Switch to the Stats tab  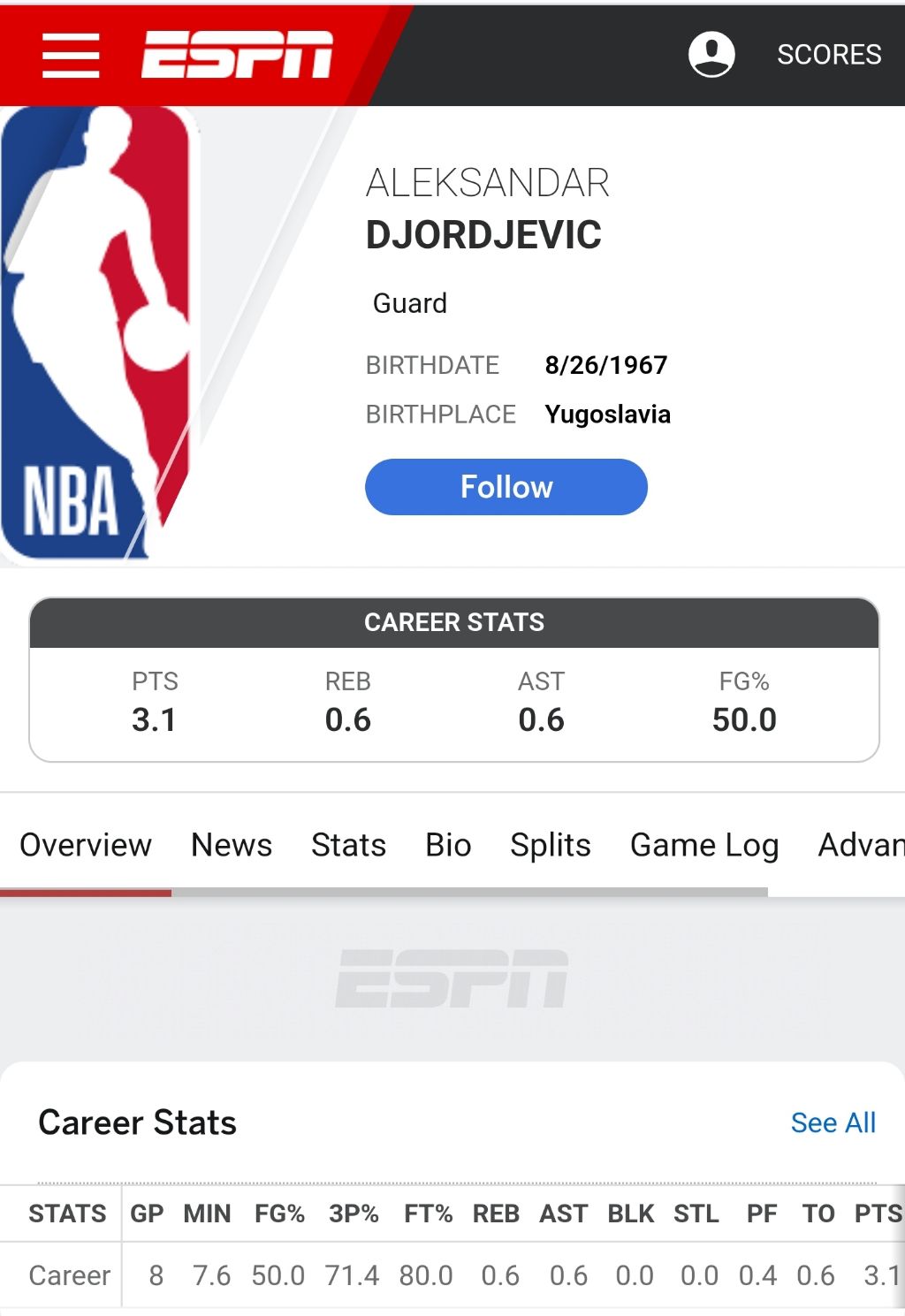click(x=348, y=845)
